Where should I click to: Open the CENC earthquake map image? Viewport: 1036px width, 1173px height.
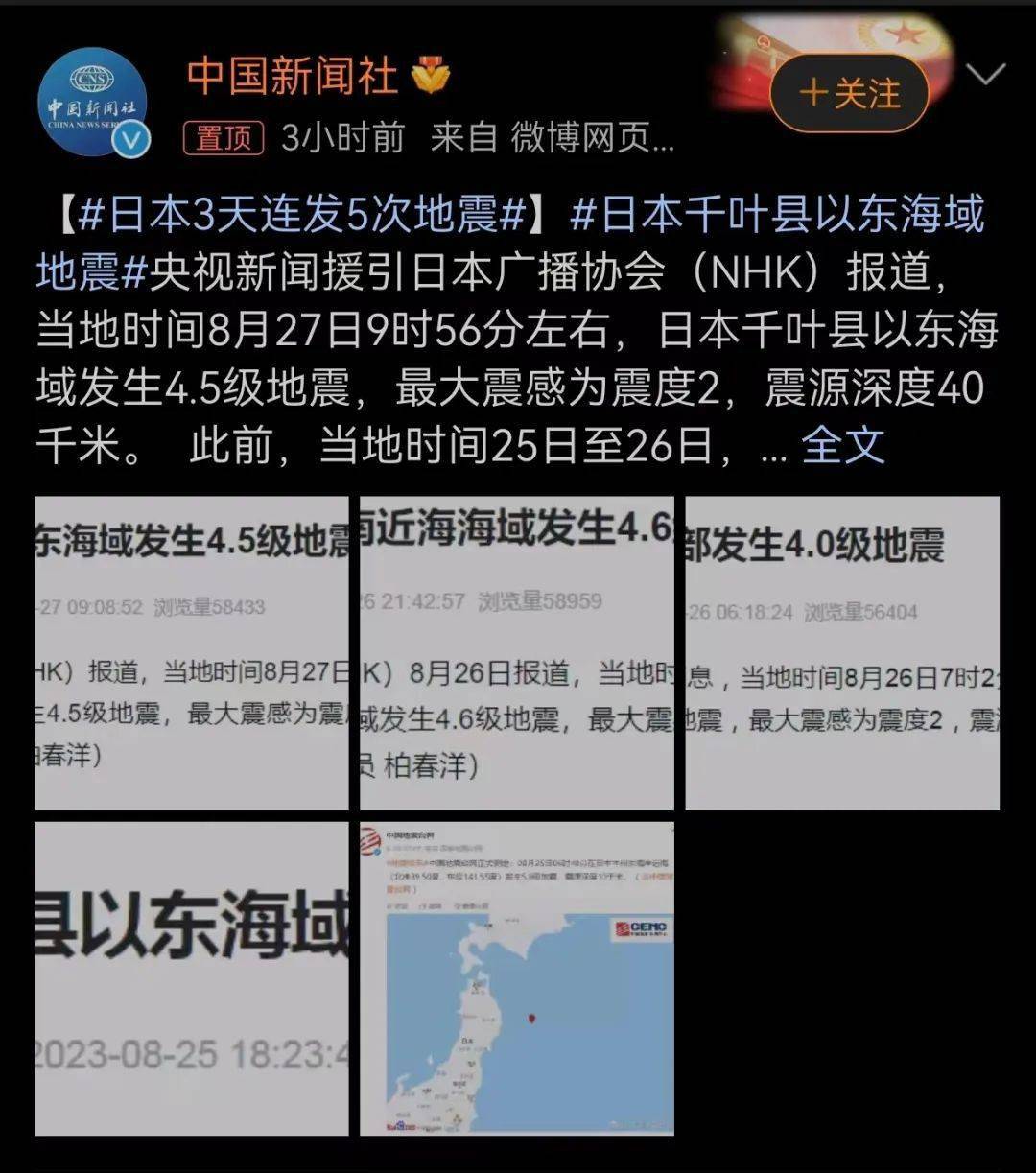click(517, 978)
